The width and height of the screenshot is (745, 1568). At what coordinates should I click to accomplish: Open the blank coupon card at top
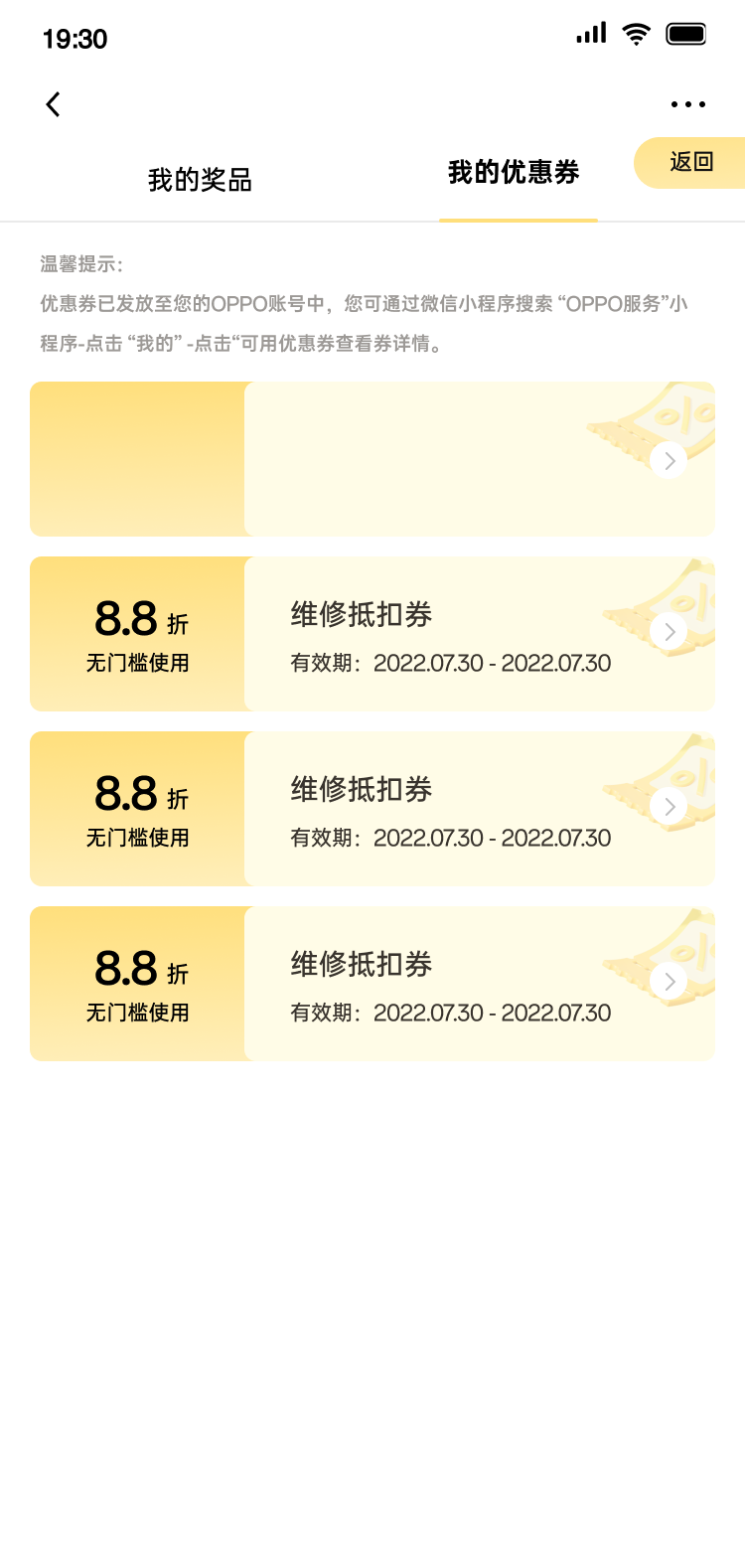[x=372, y=459]
